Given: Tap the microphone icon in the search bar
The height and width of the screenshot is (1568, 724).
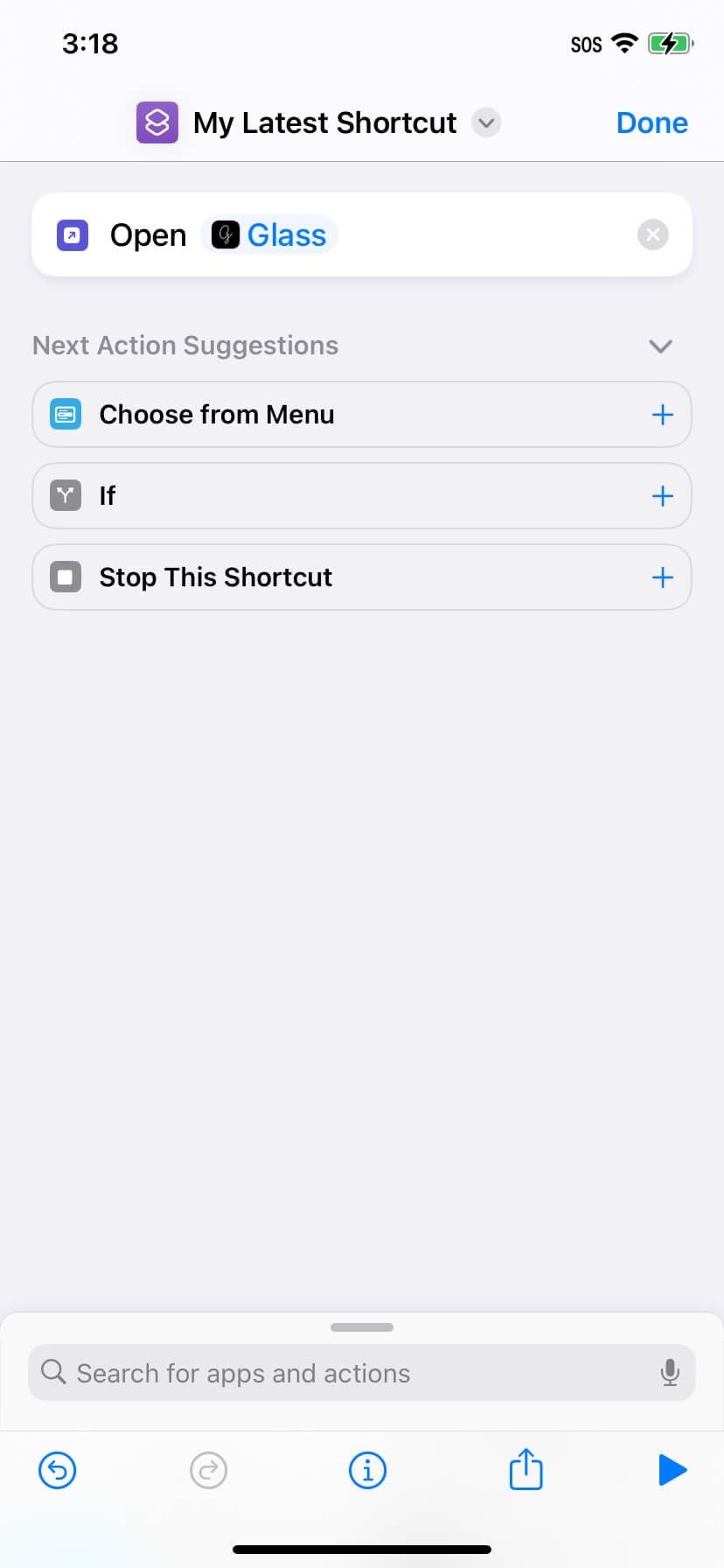Looking at the screenshot, I should [x=671, y=1373].
